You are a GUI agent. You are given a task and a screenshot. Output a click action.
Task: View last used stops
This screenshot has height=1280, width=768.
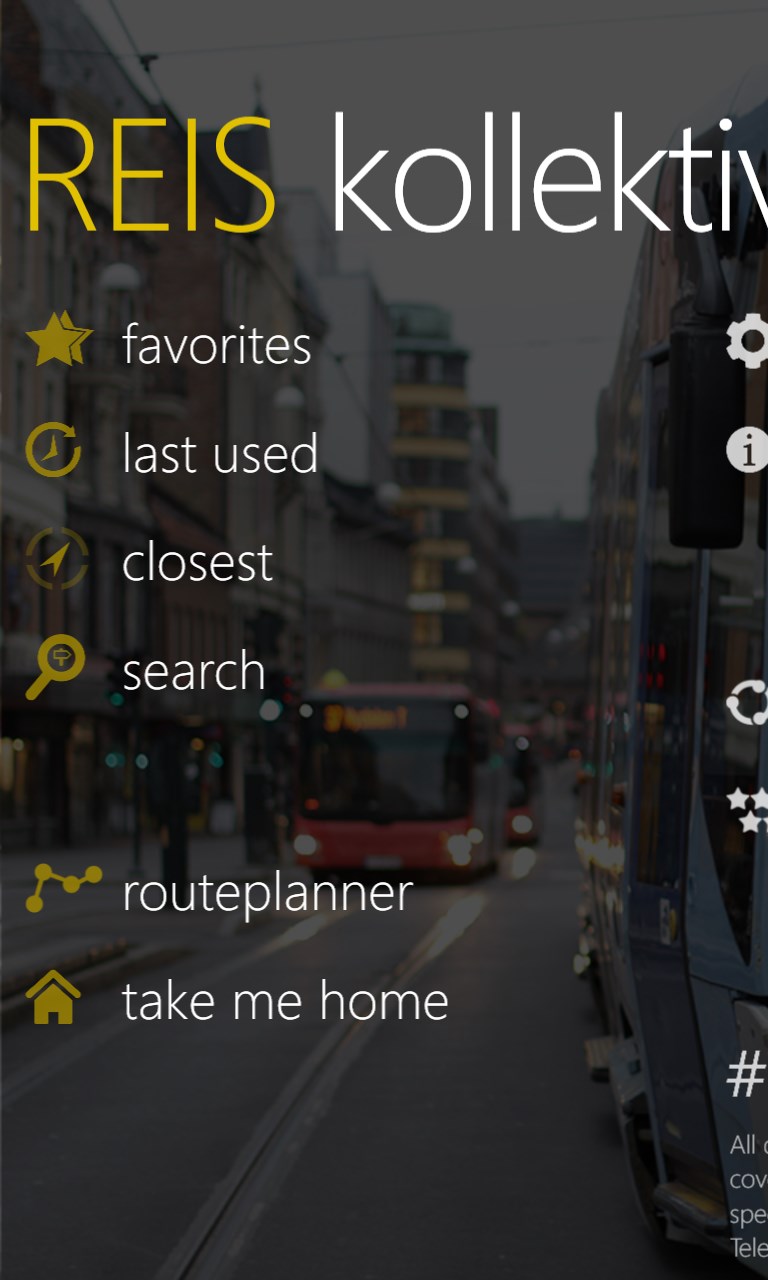(219, 454)
